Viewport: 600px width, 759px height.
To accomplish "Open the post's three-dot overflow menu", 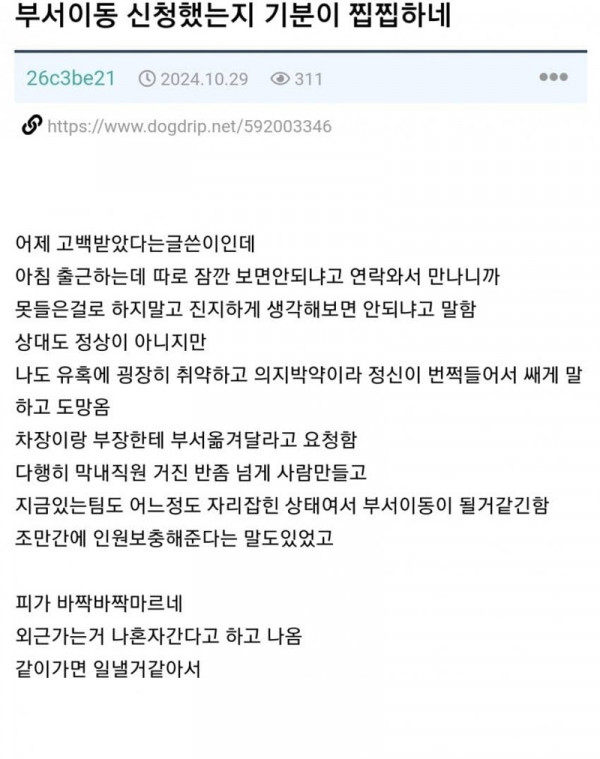I will [x=553, y=77].
